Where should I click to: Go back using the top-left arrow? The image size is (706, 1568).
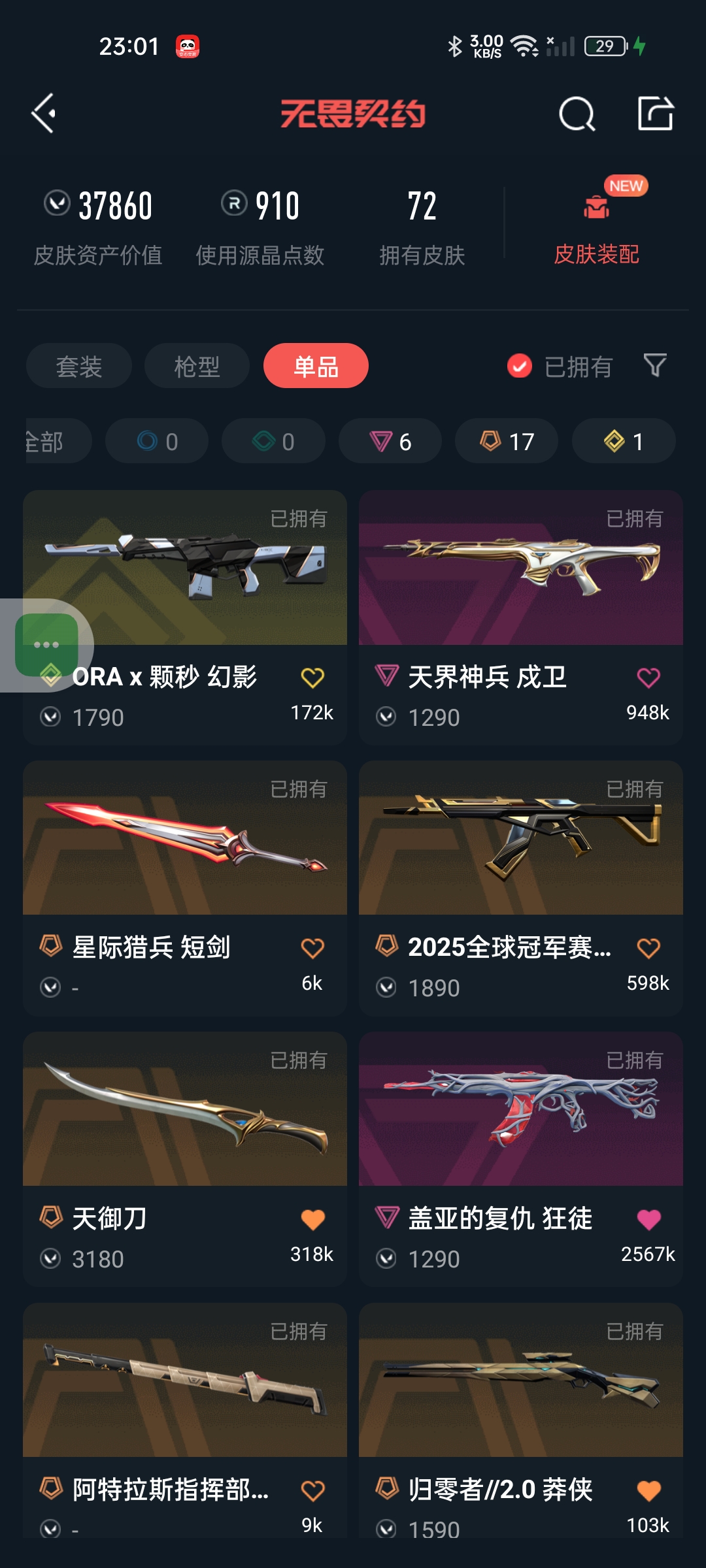coord(44,114)
